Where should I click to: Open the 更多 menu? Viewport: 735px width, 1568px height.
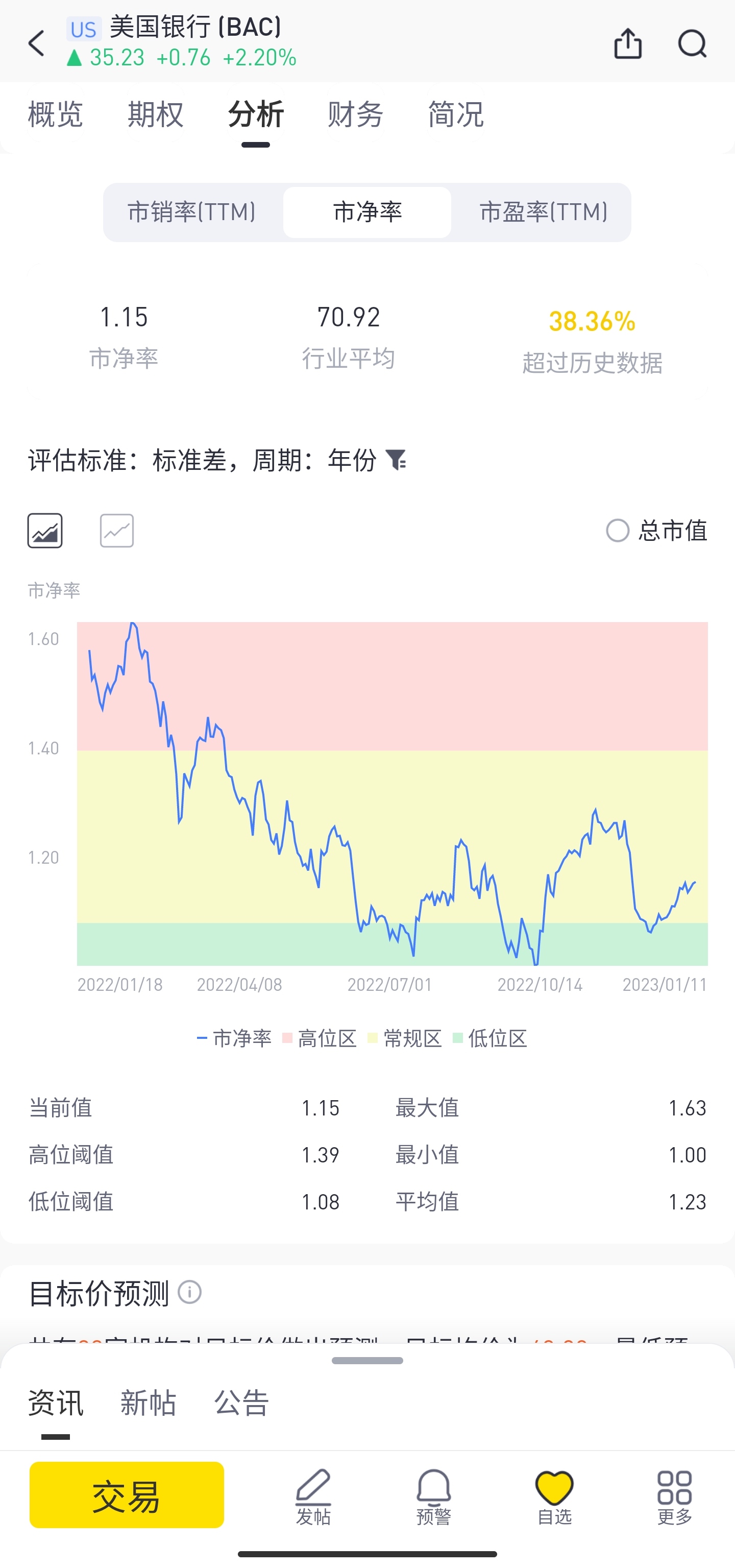point(675,1497)
